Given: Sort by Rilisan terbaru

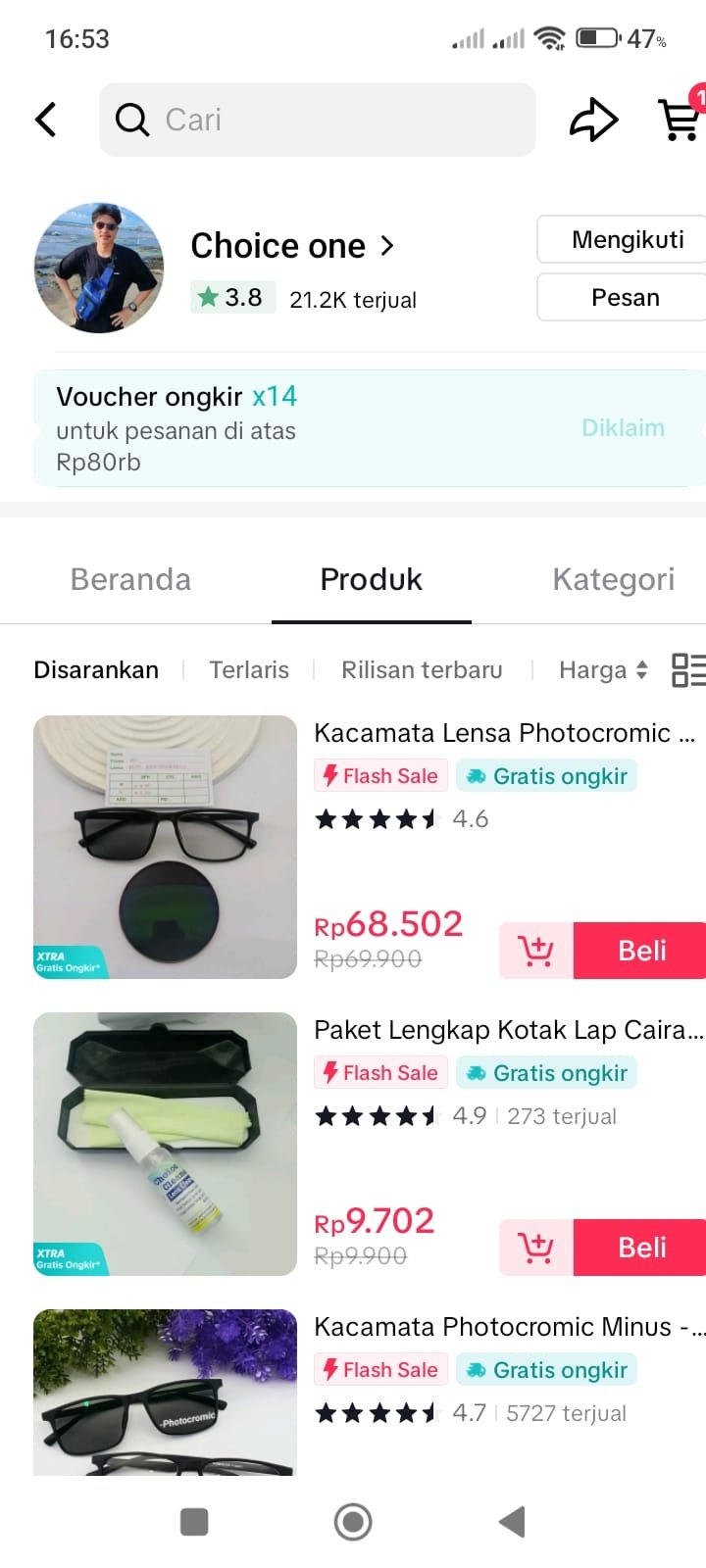Looking at the screenshot, I should coord(422,670).
